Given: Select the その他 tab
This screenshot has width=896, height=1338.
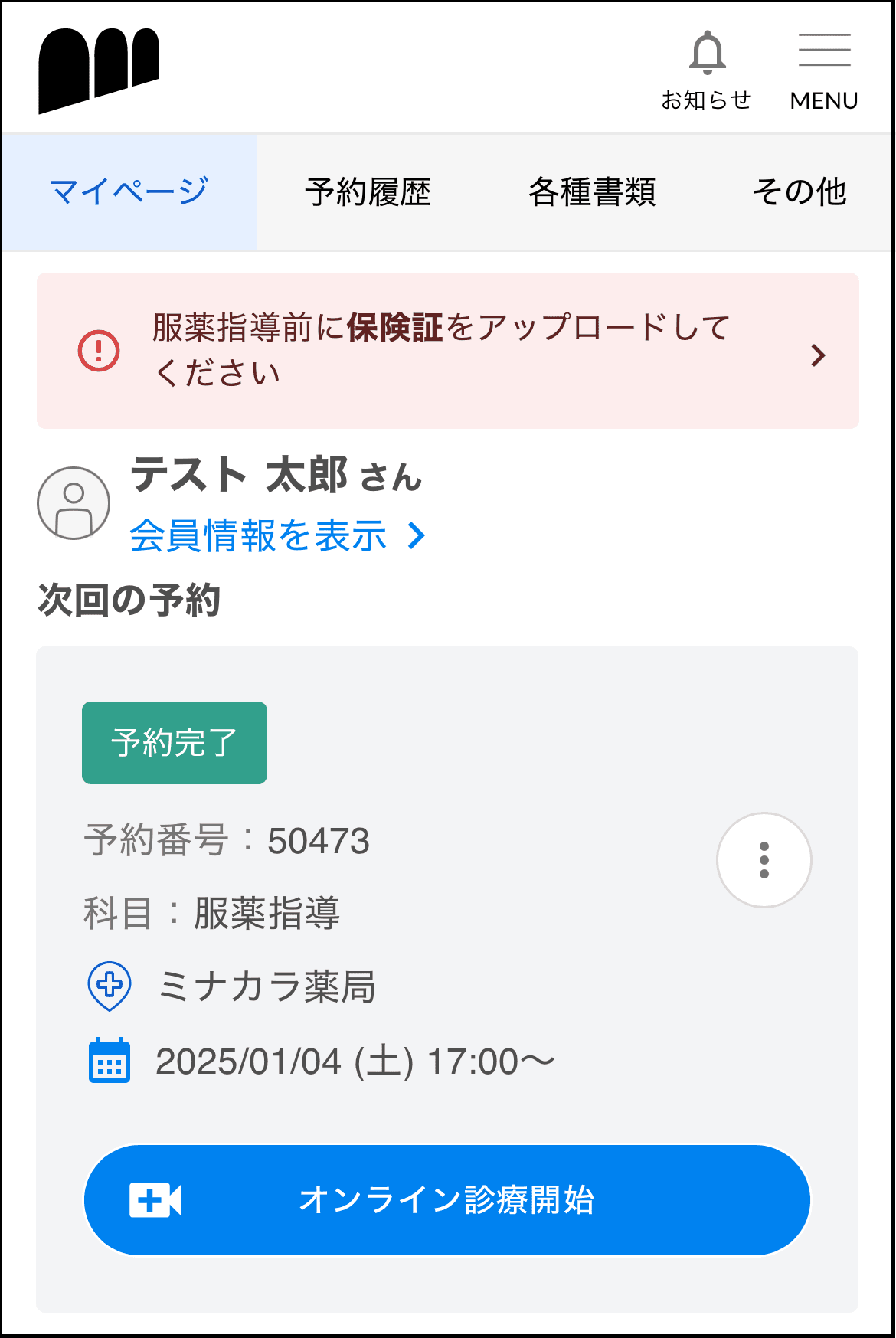Looking at the screenshot, I should coord(800,192).
